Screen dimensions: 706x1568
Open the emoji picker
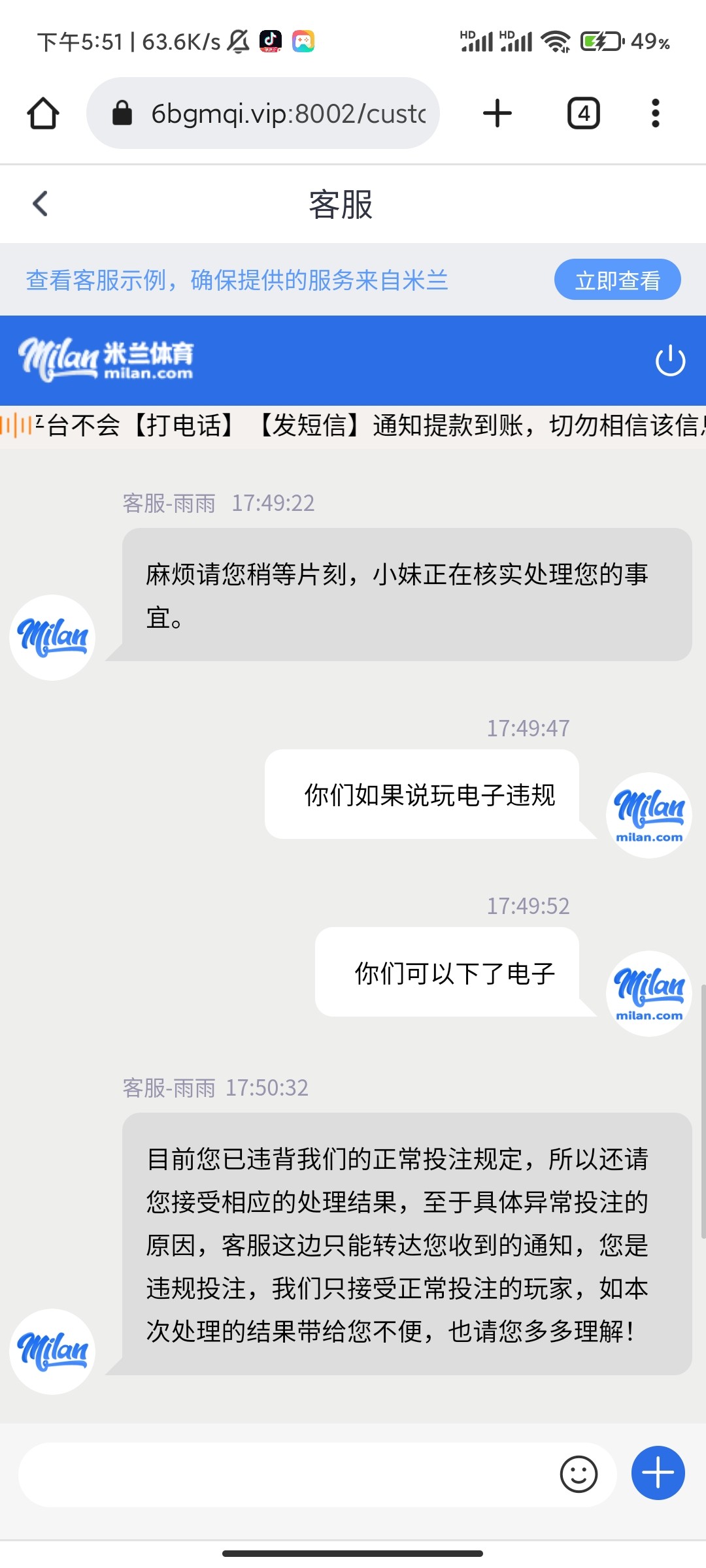579,1475
